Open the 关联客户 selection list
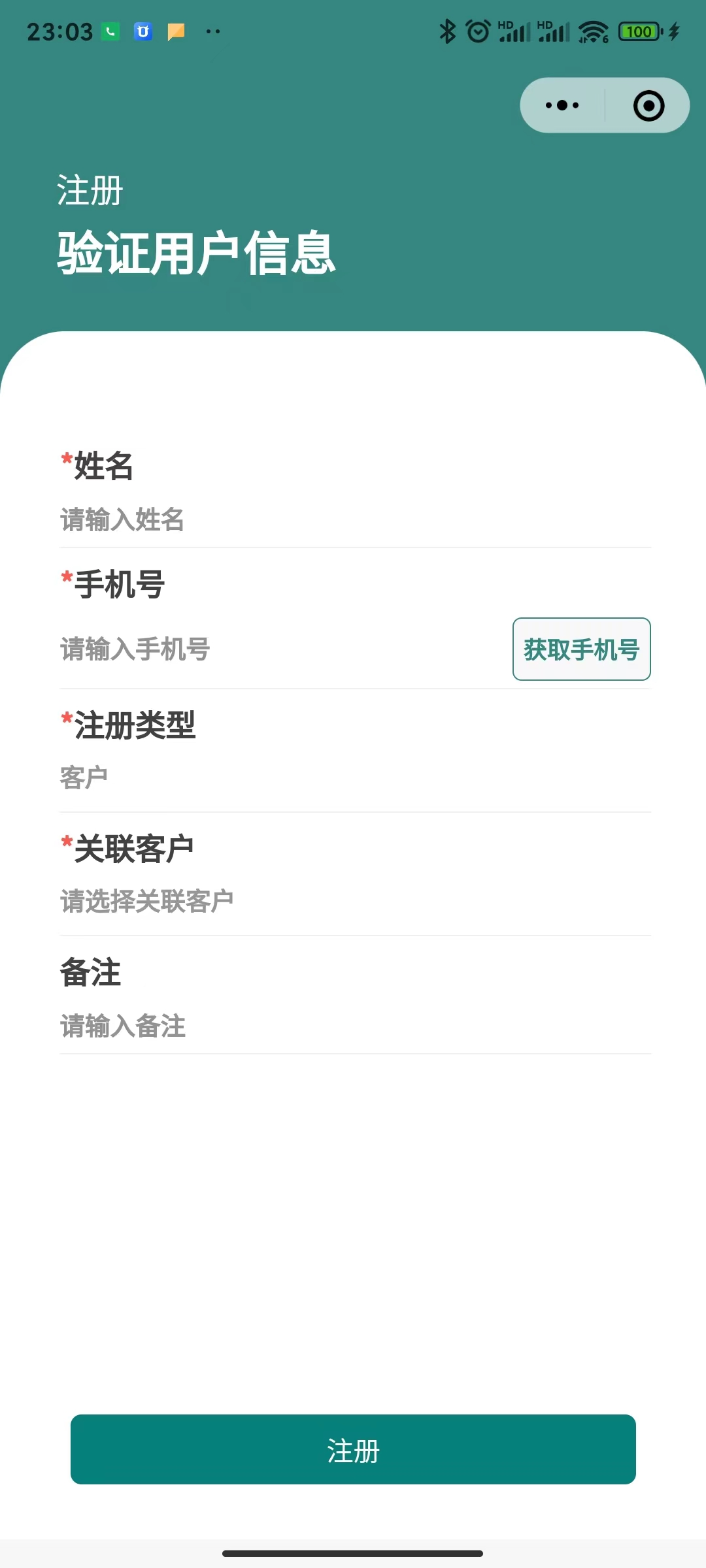 point(353,898)
